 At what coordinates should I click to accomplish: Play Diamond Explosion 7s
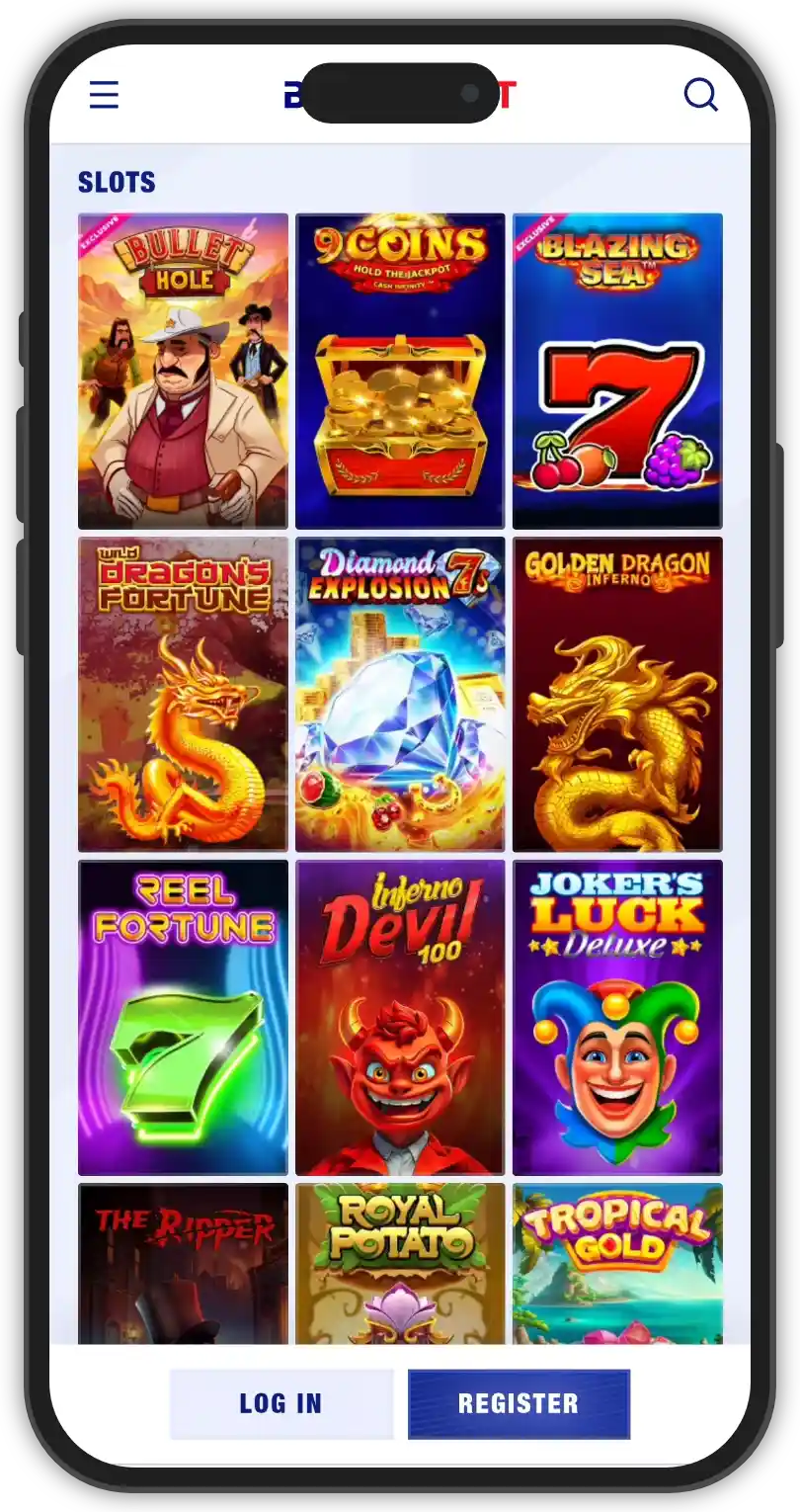[x=400, y=694]
